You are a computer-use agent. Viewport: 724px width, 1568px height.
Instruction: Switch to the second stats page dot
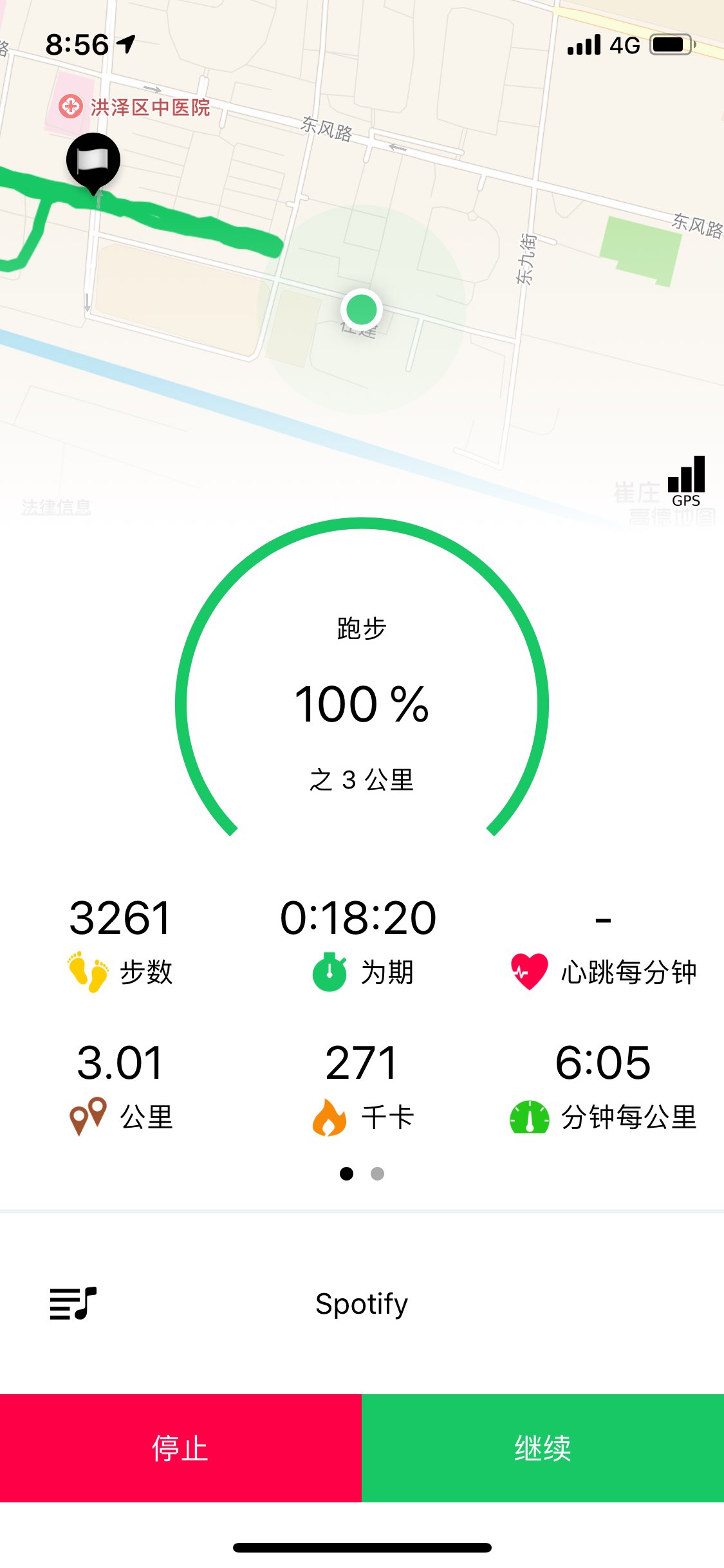[x=378, y=1173]
